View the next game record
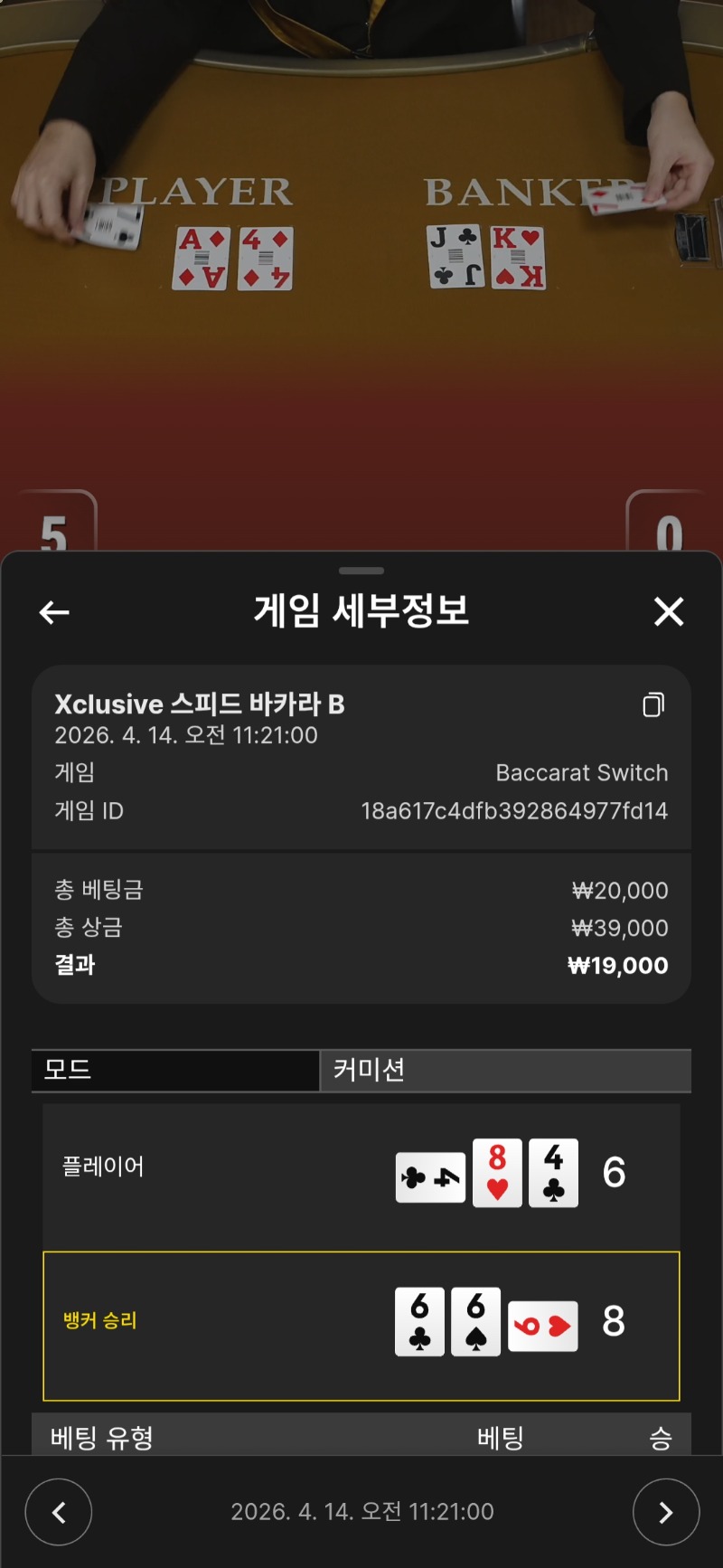Image resolution: width=723 pixels, height=1568 pixels. click(665, 1511)
